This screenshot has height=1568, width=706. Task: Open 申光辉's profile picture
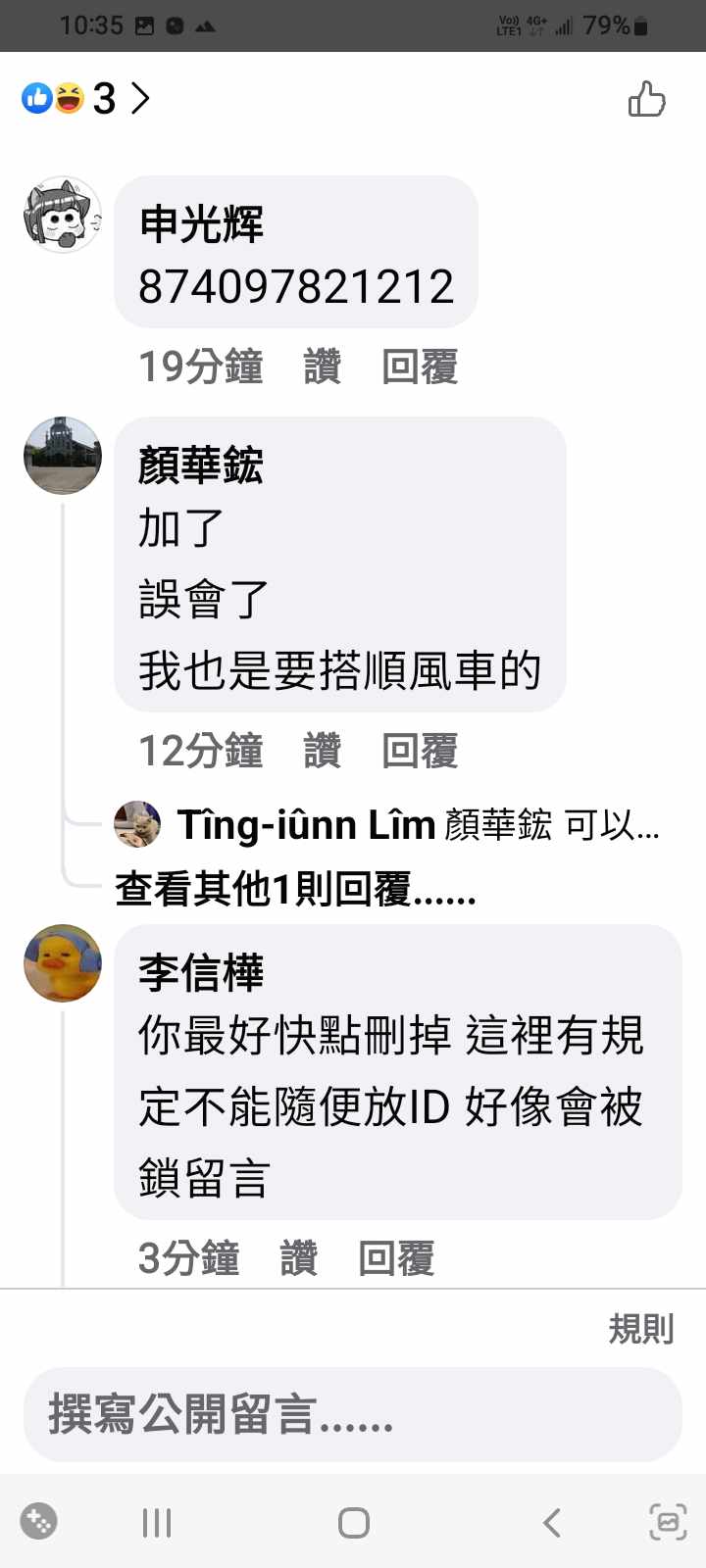[63, 216]
